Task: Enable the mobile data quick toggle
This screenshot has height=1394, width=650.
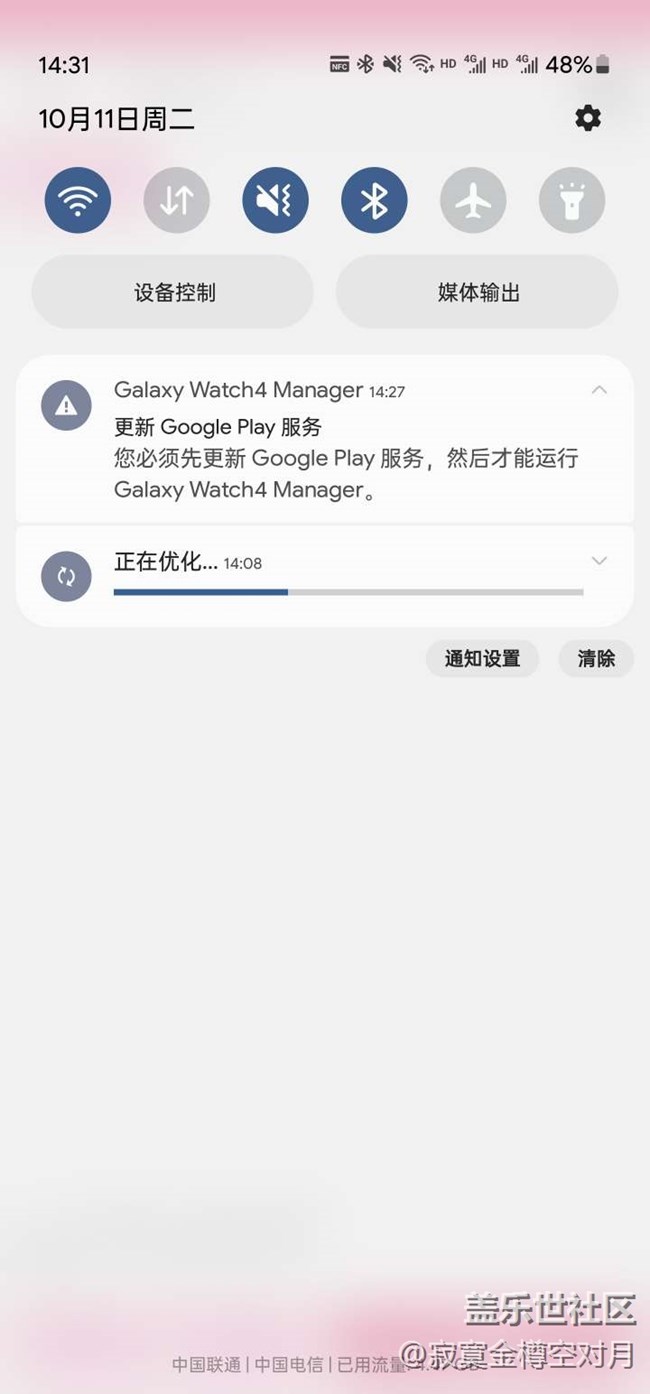Action: (176, 200)
